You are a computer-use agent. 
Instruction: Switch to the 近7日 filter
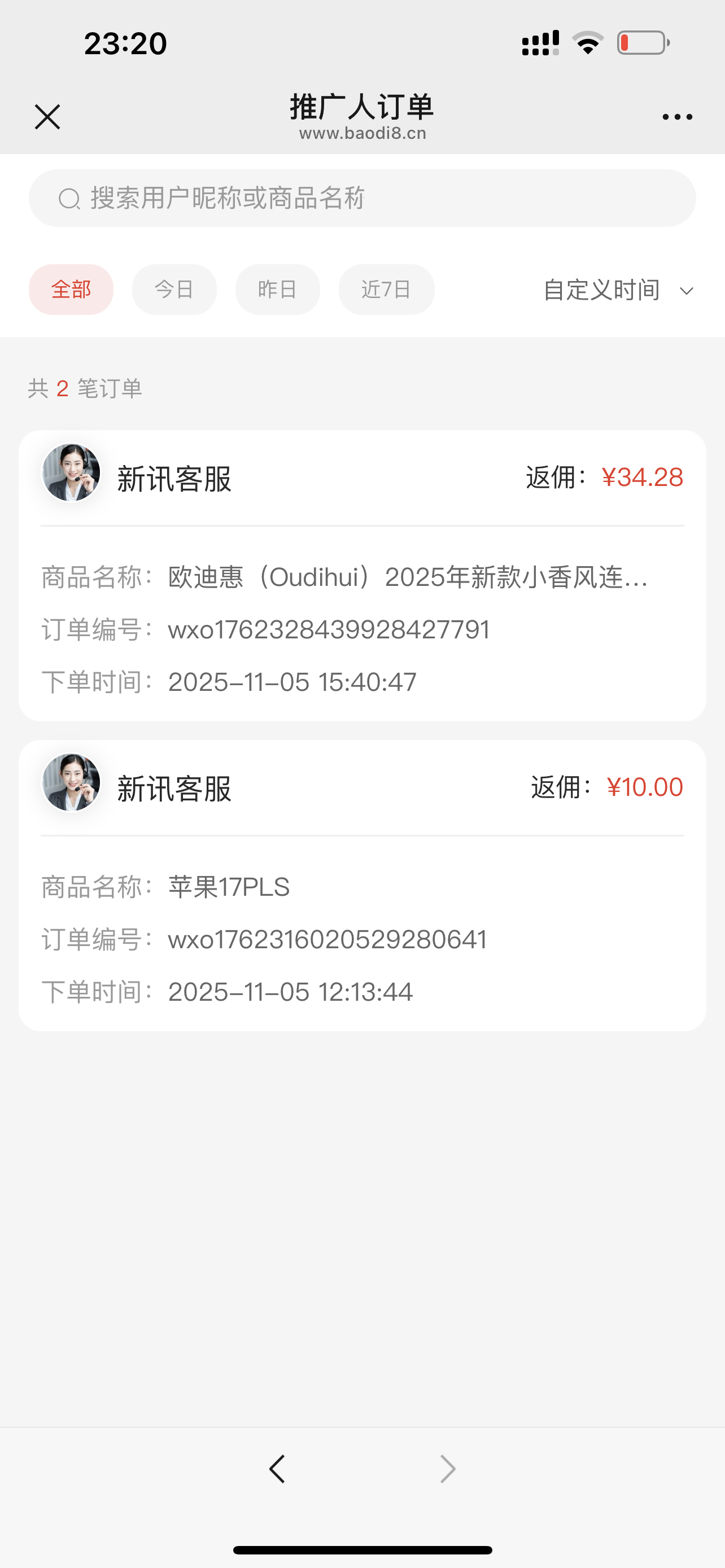[x=387, y=290]
